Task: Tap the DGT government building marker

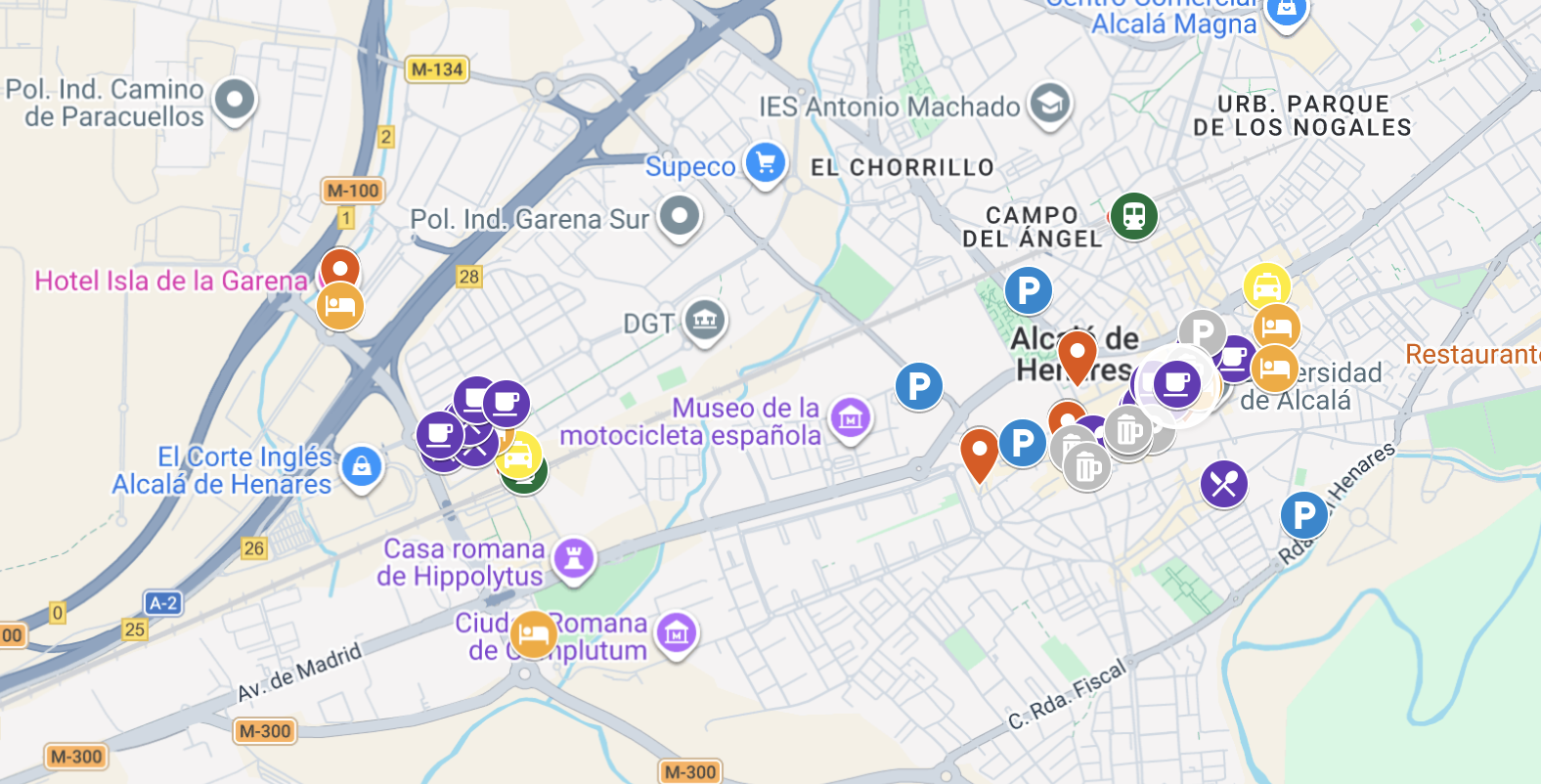Action: pos(705,320)
